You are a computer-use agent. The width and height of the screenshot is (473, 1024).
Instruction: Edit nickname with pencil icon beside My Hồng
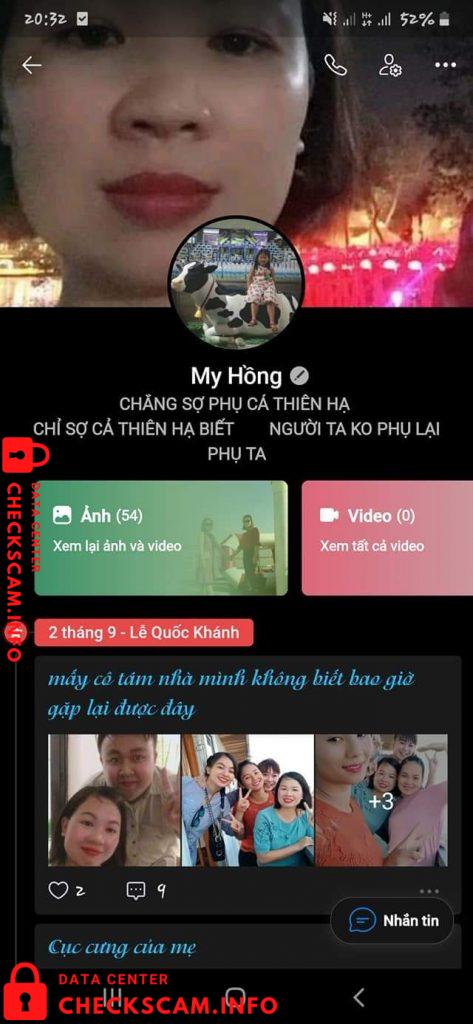click(x=299, y=376)
